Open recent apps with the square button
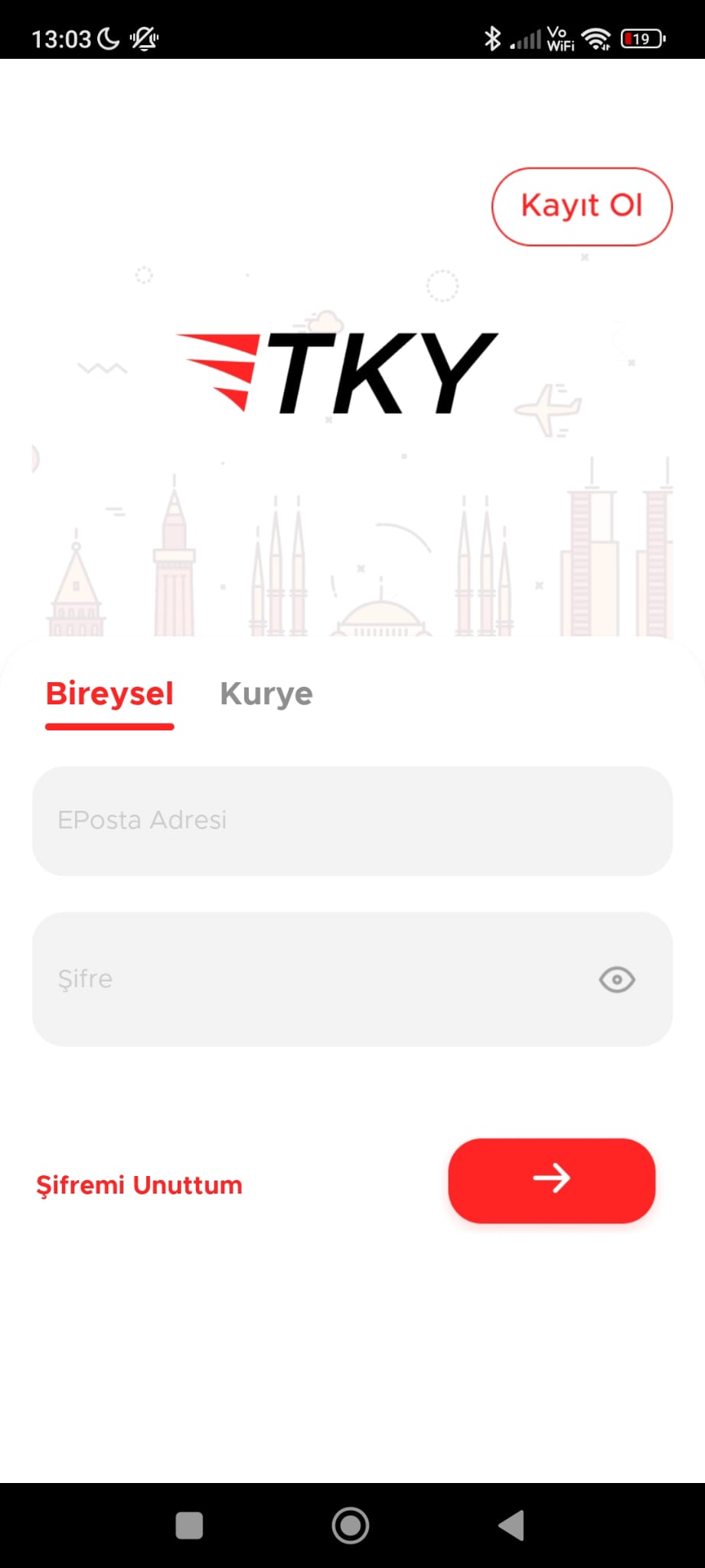 [189, 1525]
